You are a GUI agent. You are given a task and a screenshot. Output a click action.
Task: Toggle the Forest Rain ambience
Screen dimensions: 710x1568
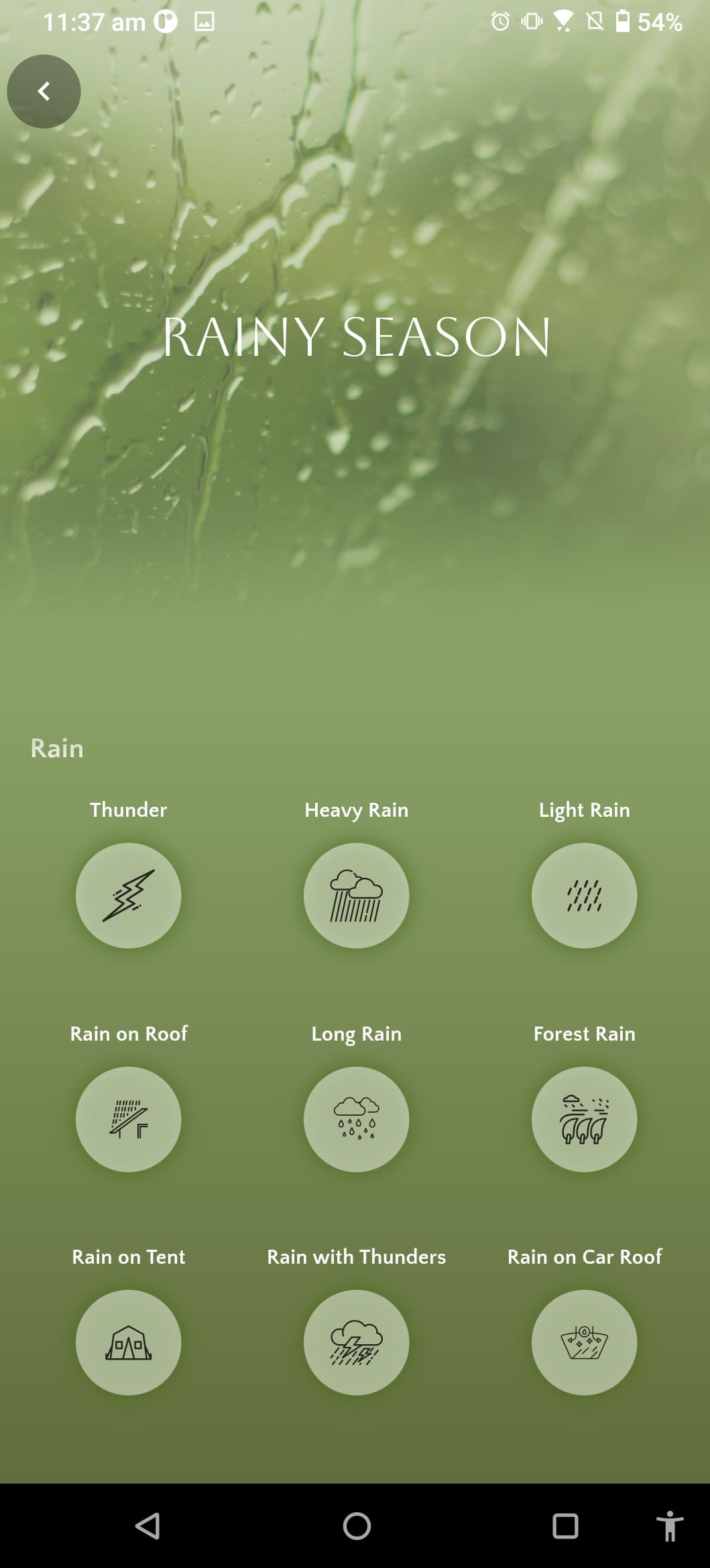tap(584, 1120)
